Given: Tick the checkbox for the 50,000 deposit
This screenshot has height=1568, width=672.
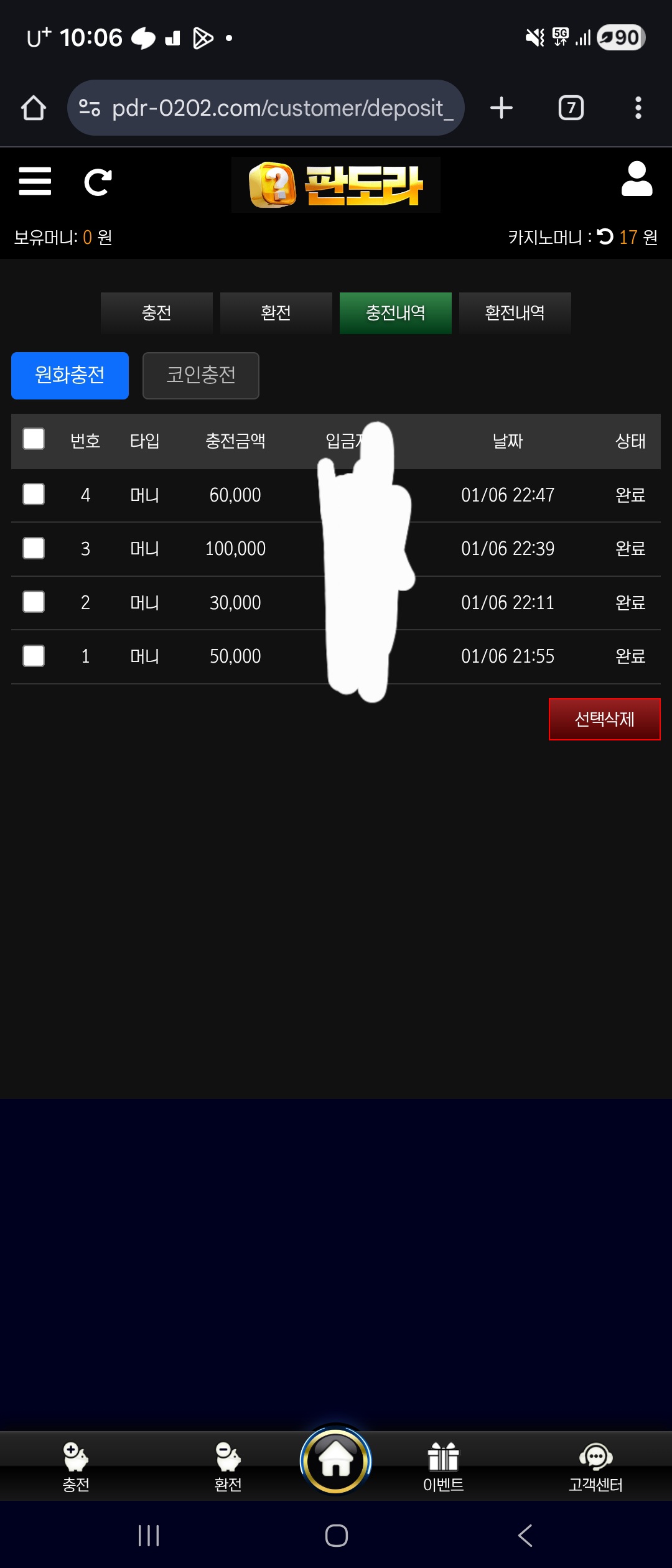Looking at the screenshot, I should [34, 656].
